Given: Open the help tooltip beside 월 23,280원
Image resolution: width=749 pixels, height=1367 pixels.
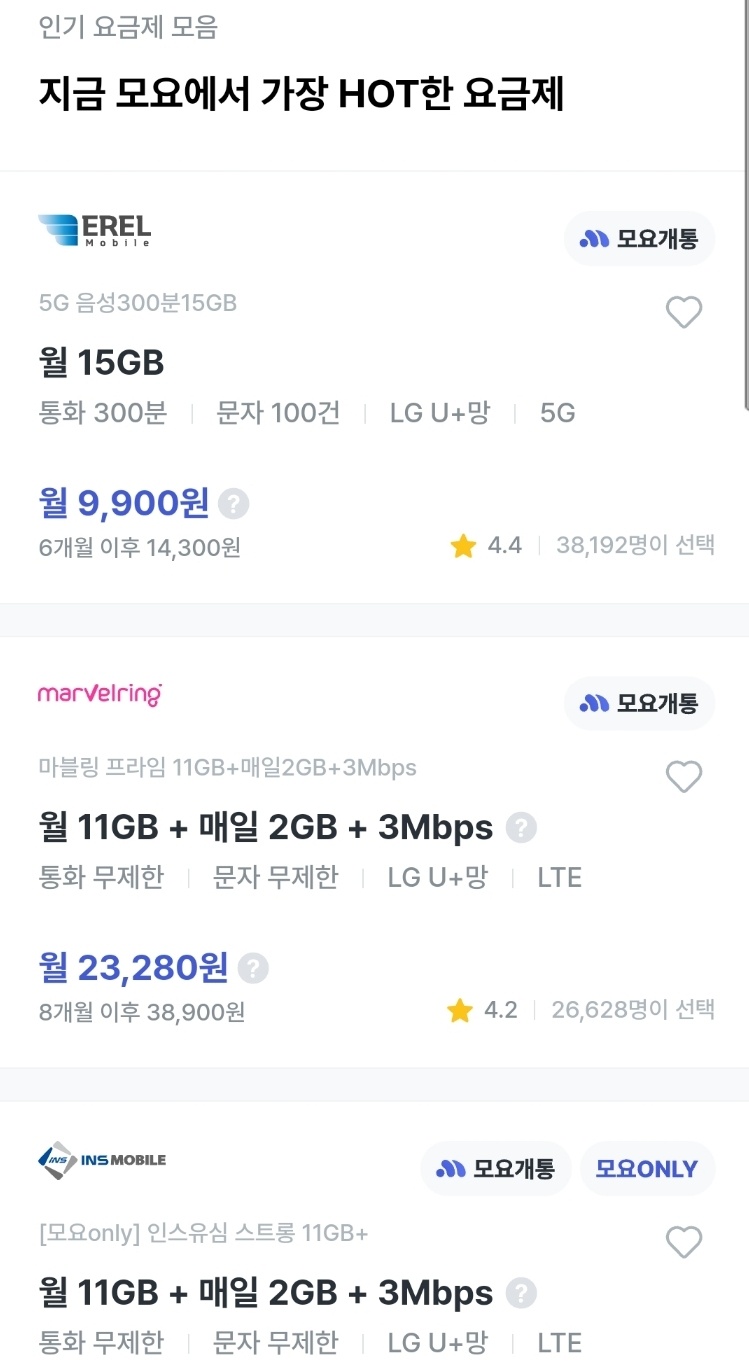Looking at the screenshot, I should (252, 967).
